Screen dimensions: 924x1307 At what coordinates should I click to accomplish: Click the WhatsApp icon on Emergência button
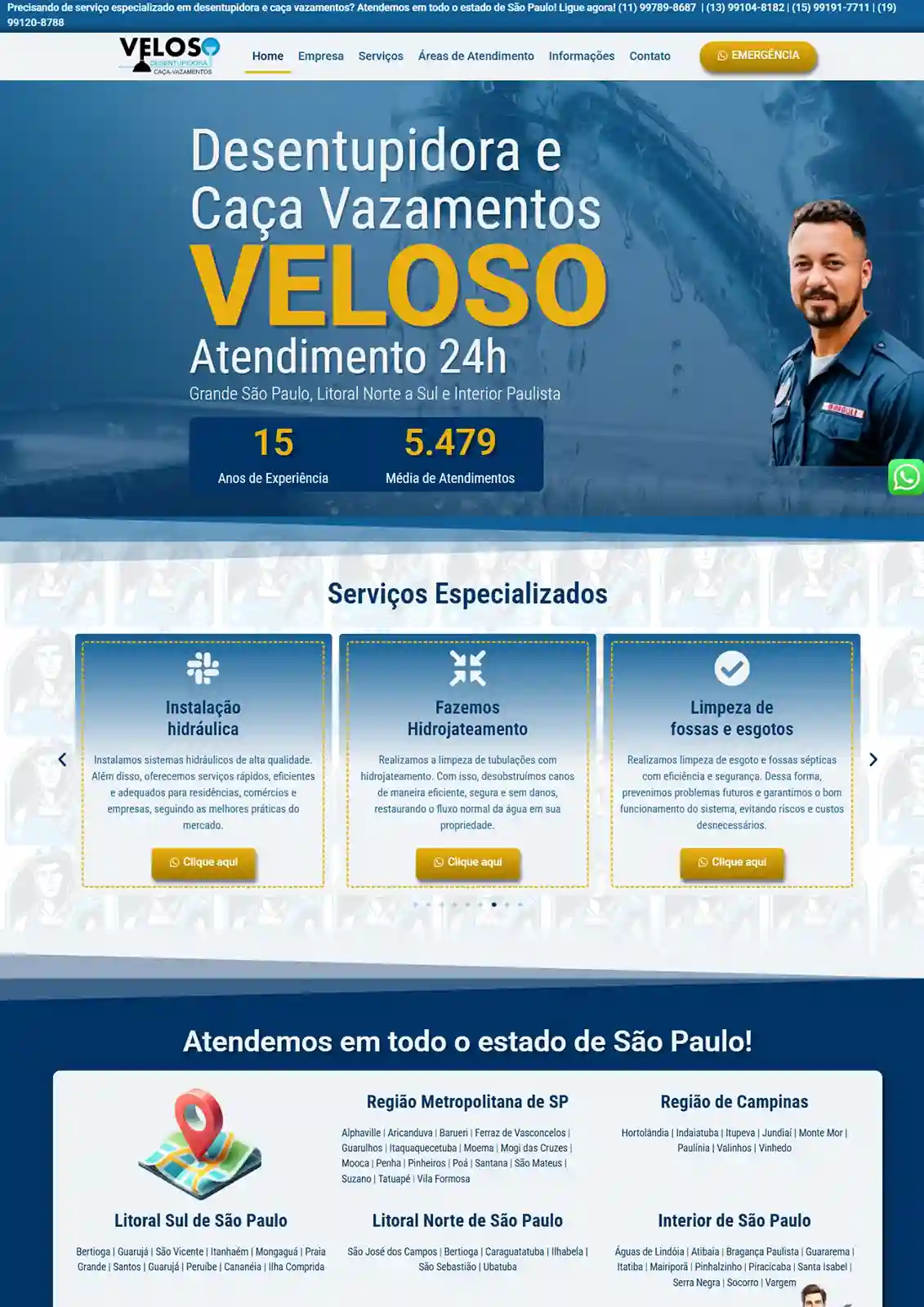721,56
